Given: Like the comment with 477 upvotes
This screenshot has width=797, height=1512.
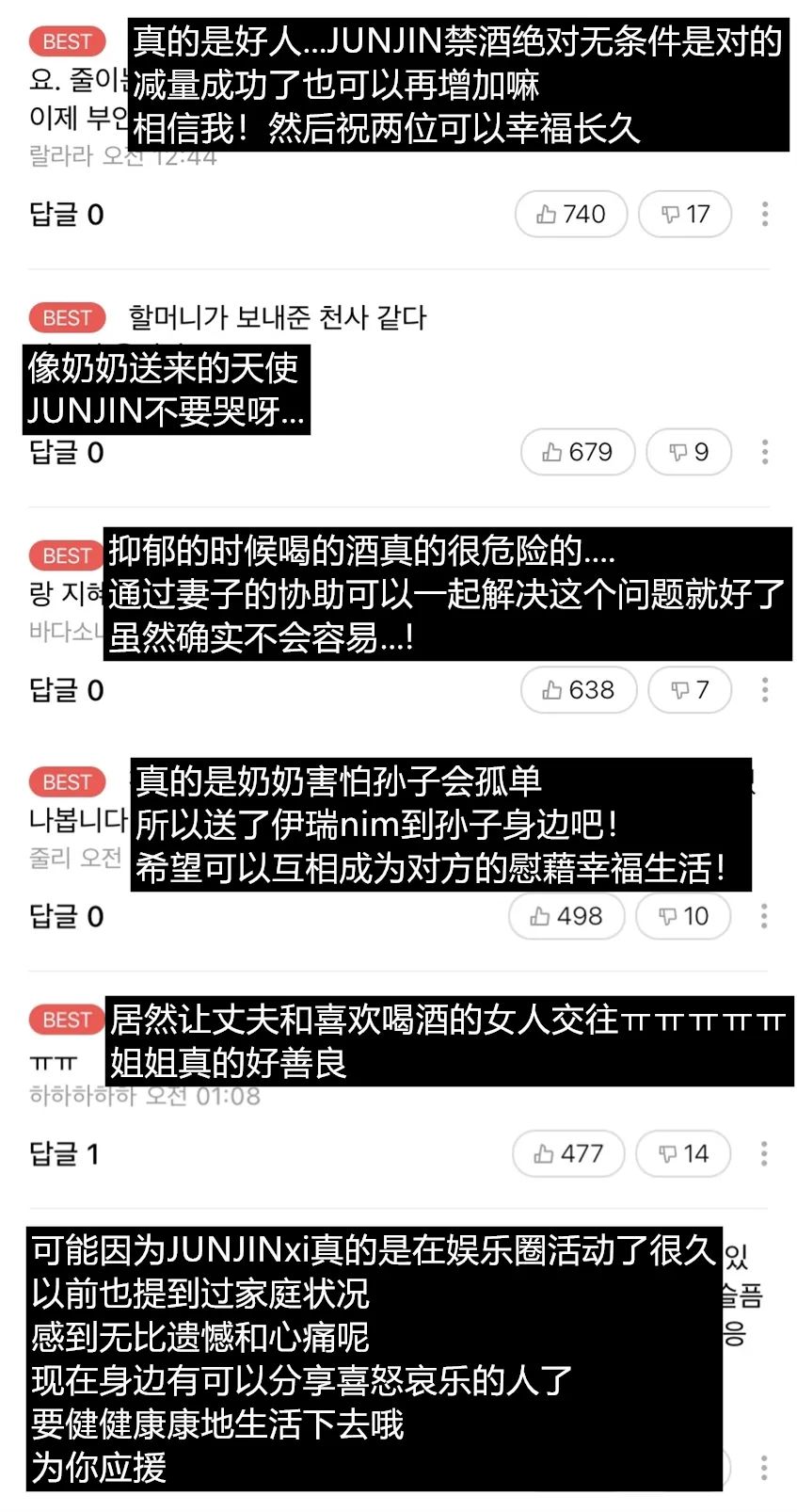Looking at the screenshot, I should pos(567,1154).
